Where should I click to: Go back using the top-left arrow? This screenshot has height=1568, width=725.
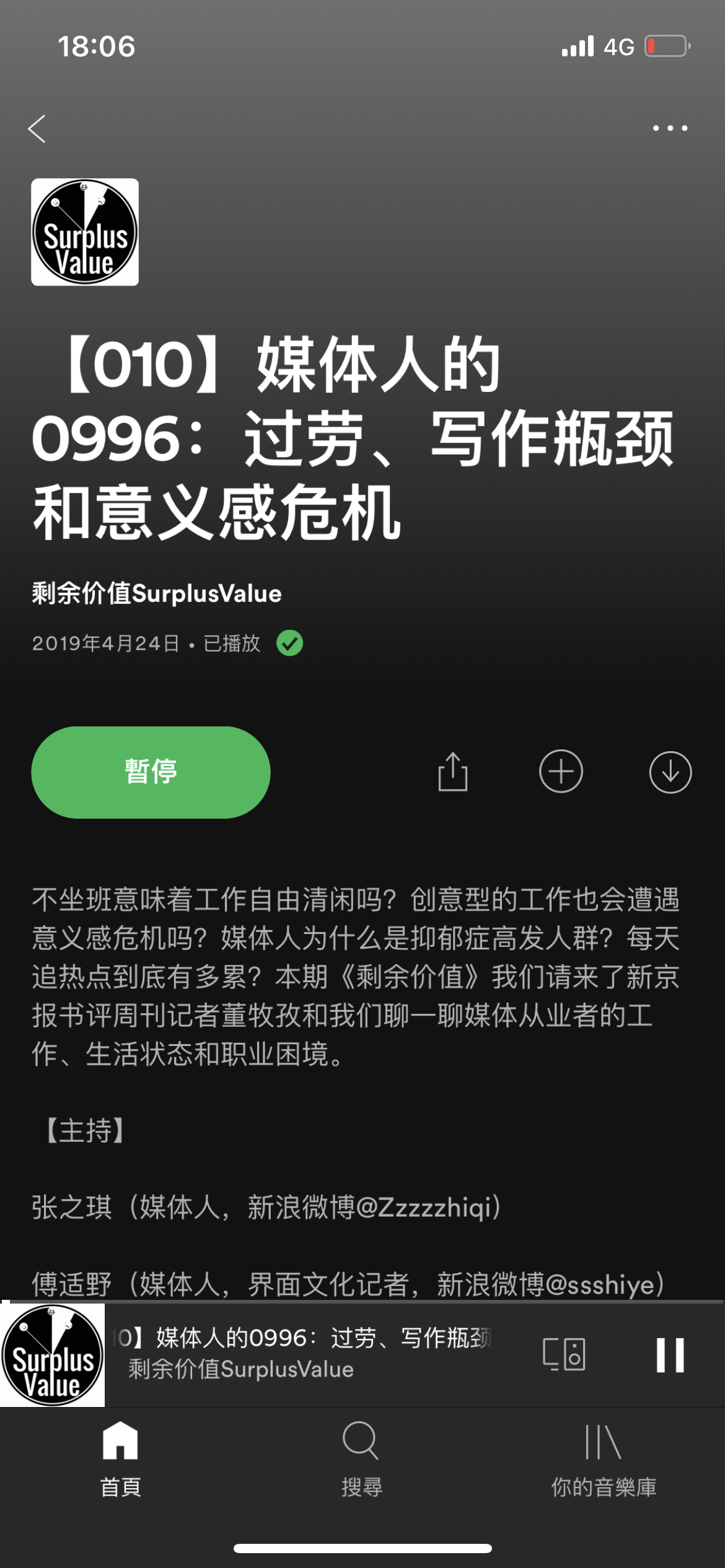(x=37, y=129)
